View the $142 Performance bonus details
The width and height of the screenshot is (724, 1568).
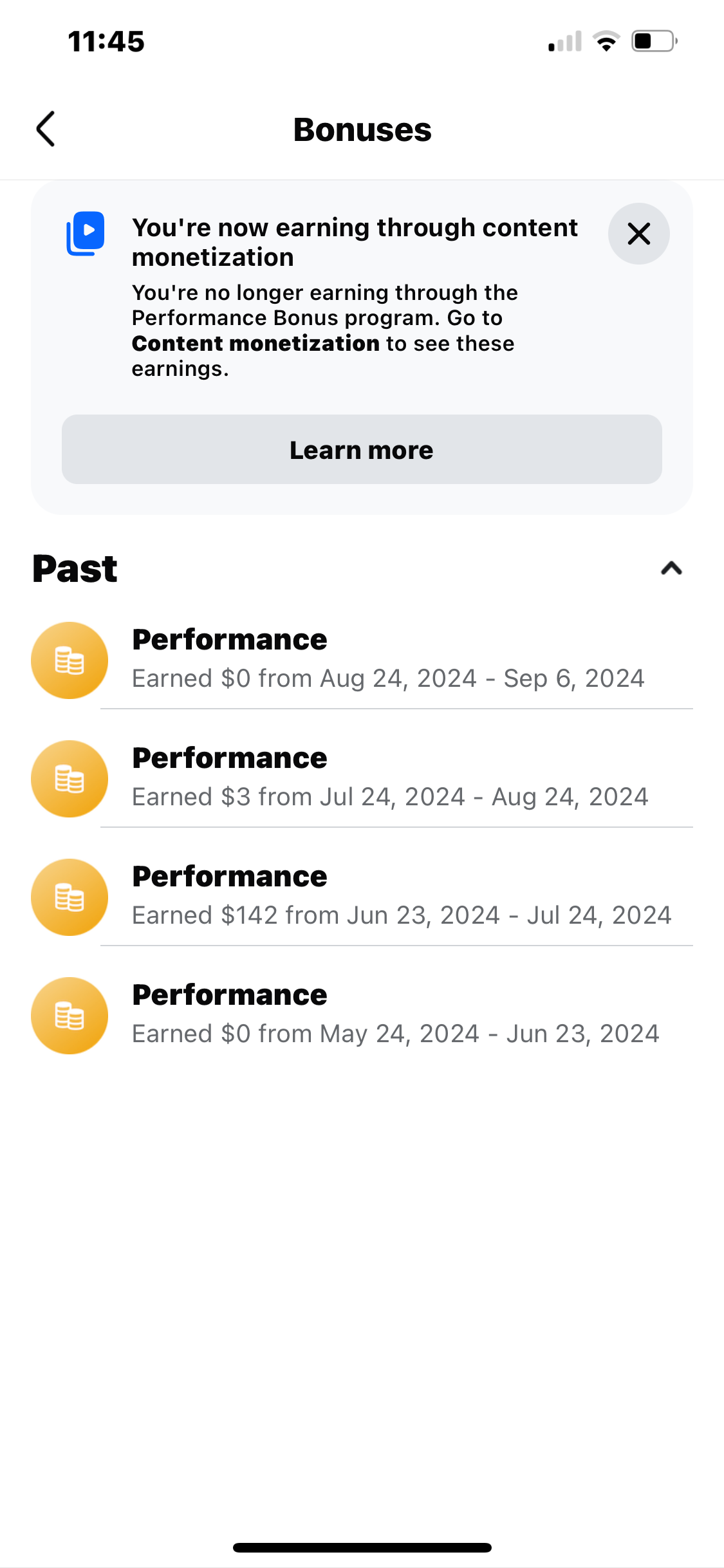(x=362, y=897)
